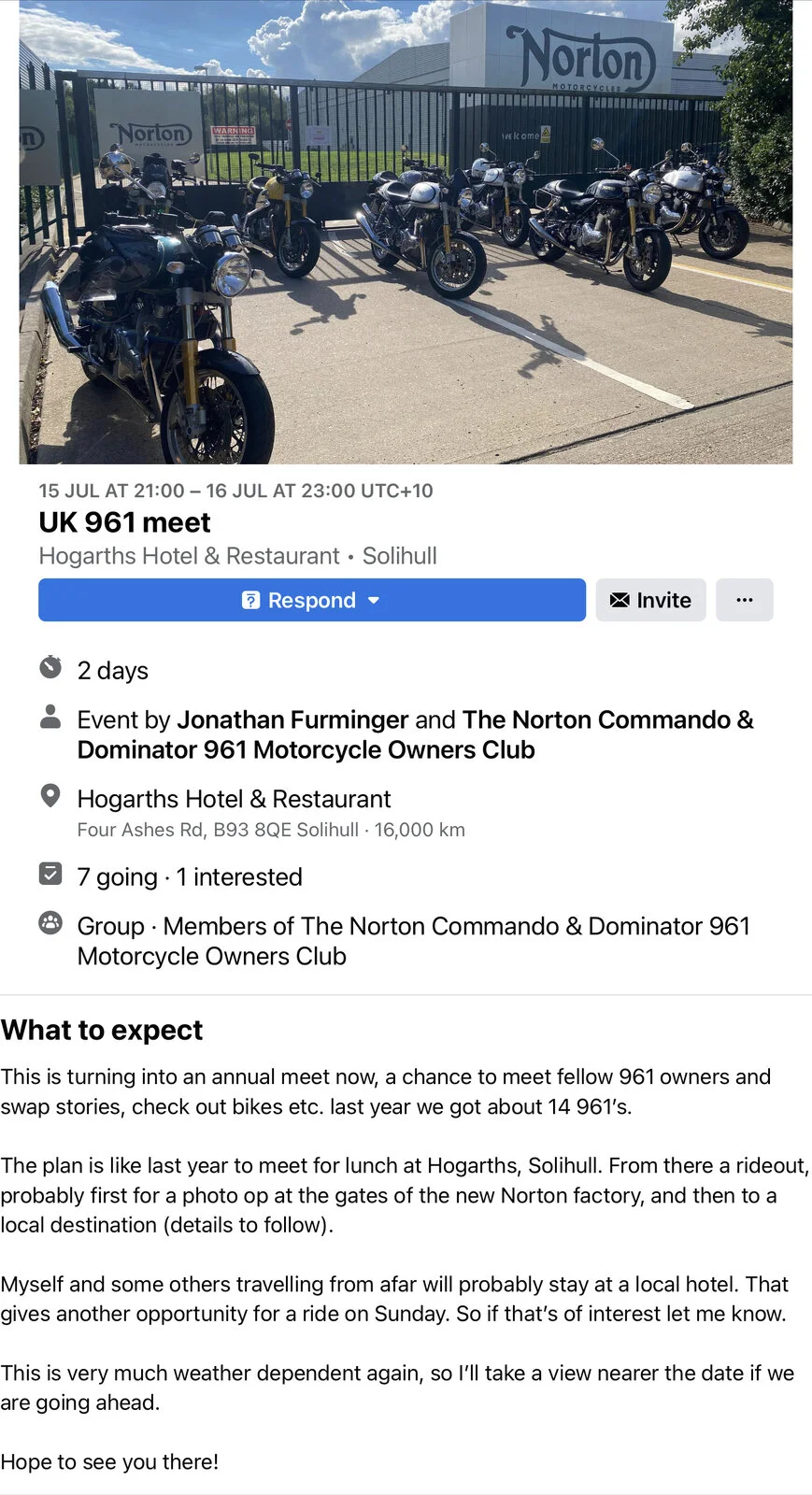
Task: Expand the What to expect section
Action: click(103, 1029)
